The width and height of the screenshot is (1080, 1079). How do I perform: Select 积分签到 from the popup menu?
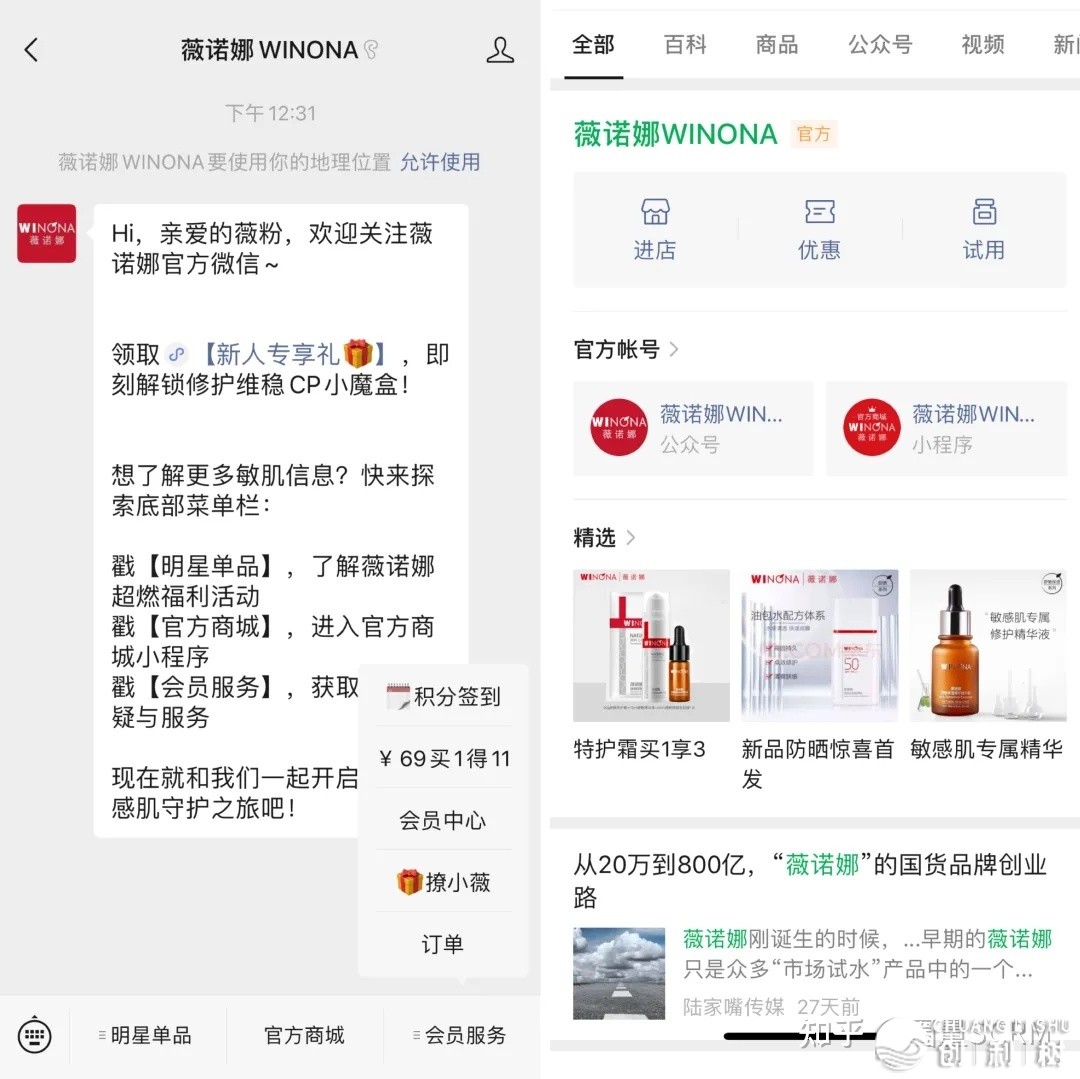point(443,697)
